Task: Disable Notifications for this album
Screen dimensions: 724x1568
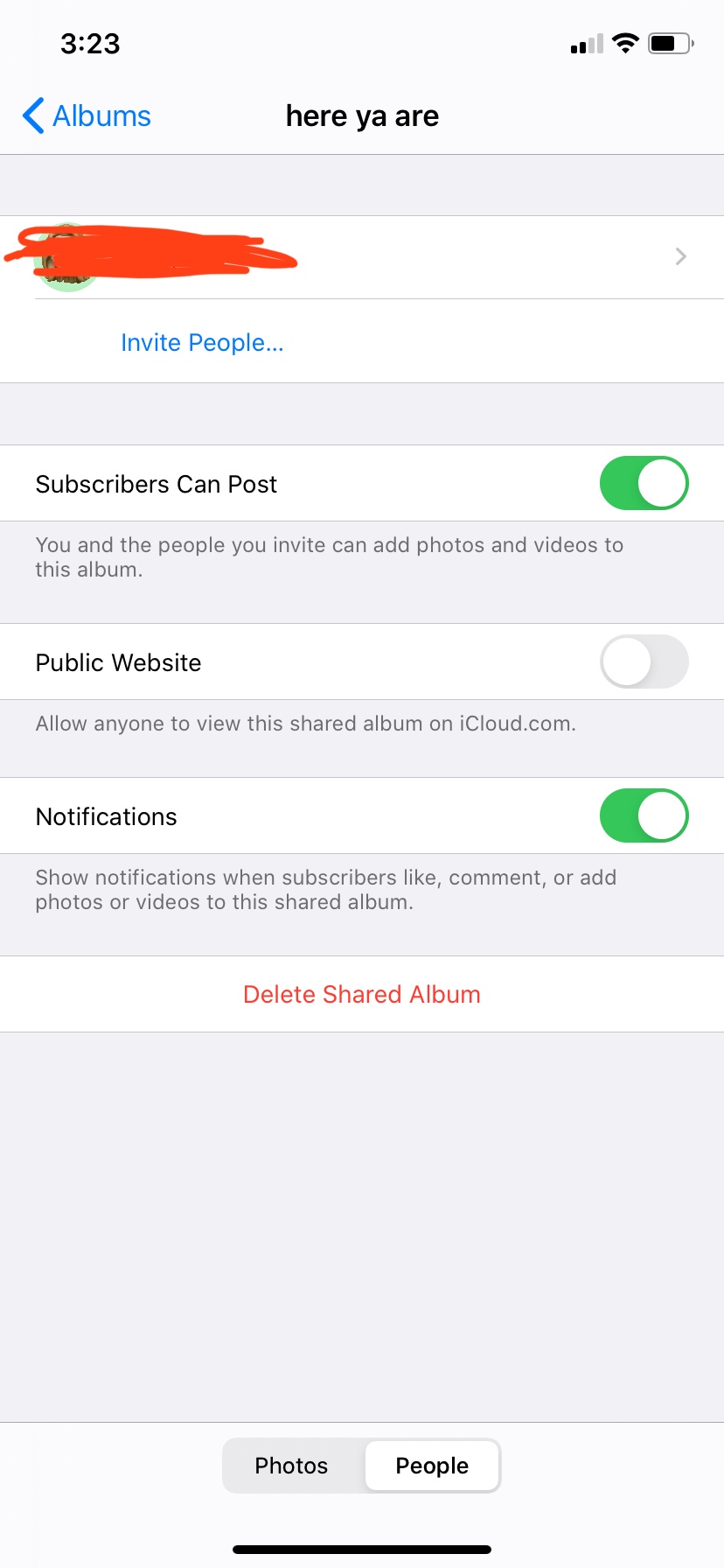Action: (x=644, y=815)
